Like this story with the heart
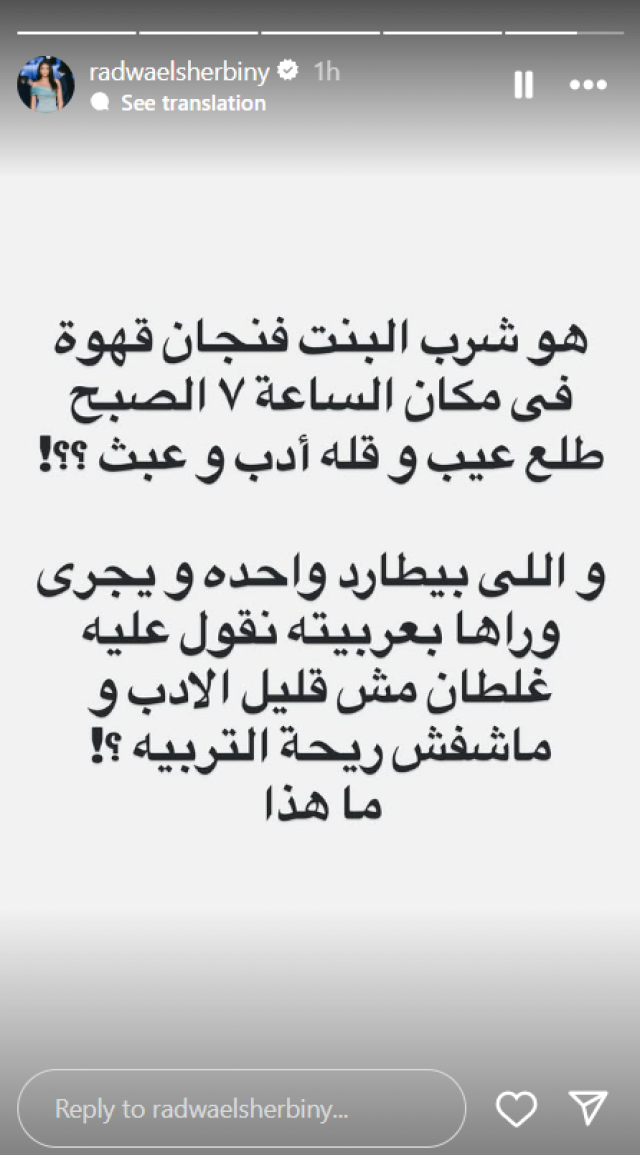640x1155 pixels. 516,1108
